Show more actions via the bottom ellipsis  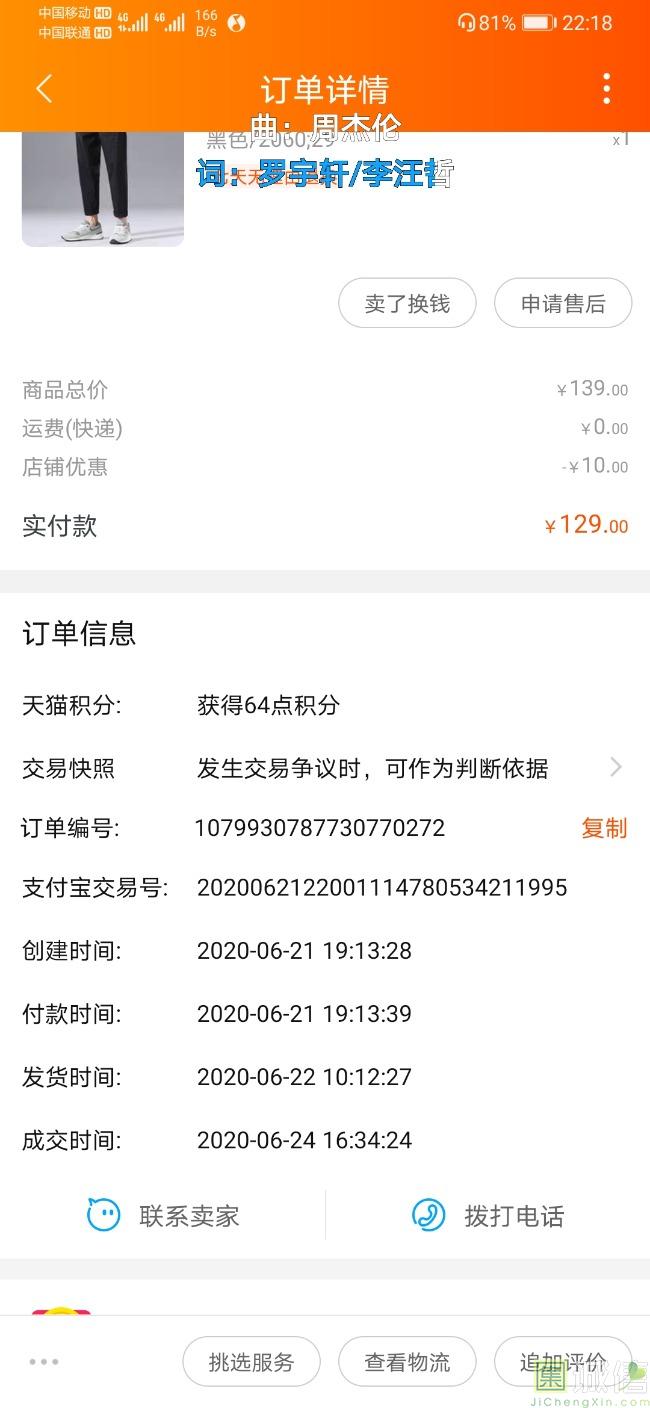[x=44, y=1362]
